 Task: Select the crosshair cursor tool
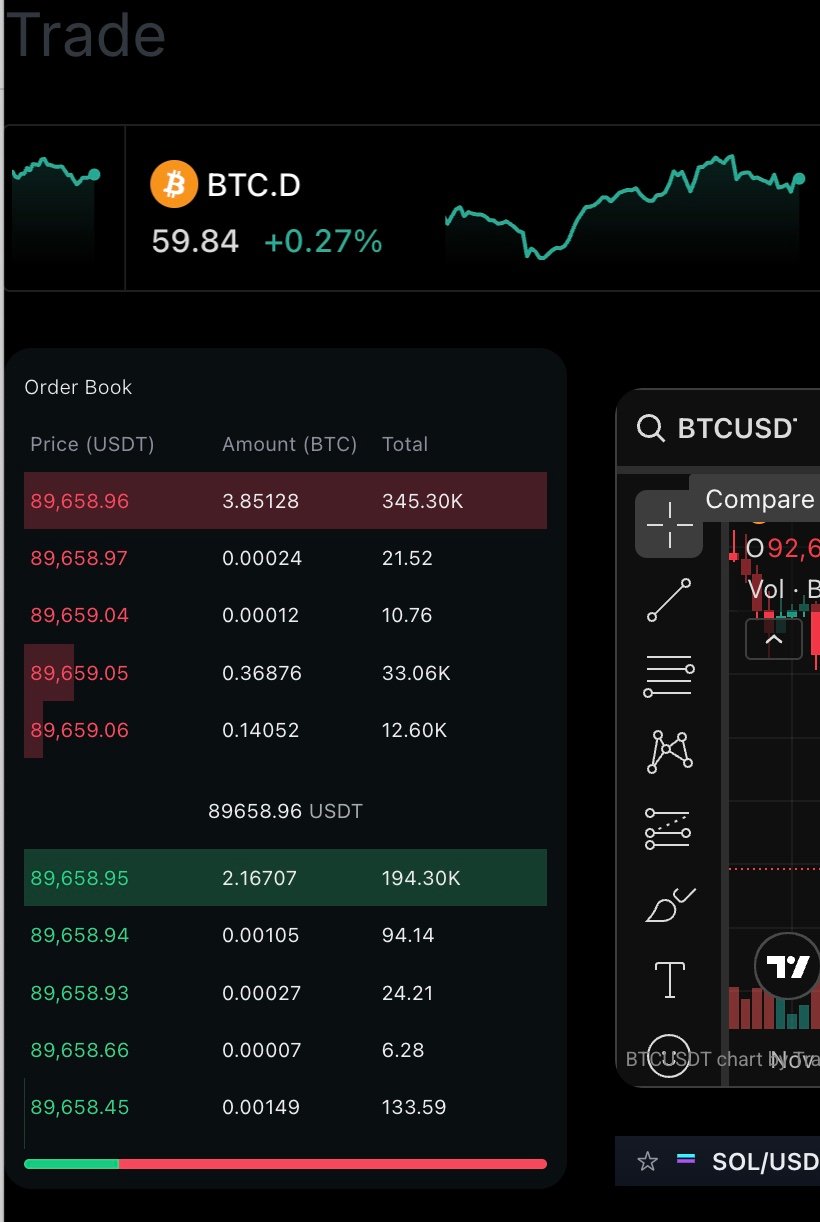click(x=669, y=524)
